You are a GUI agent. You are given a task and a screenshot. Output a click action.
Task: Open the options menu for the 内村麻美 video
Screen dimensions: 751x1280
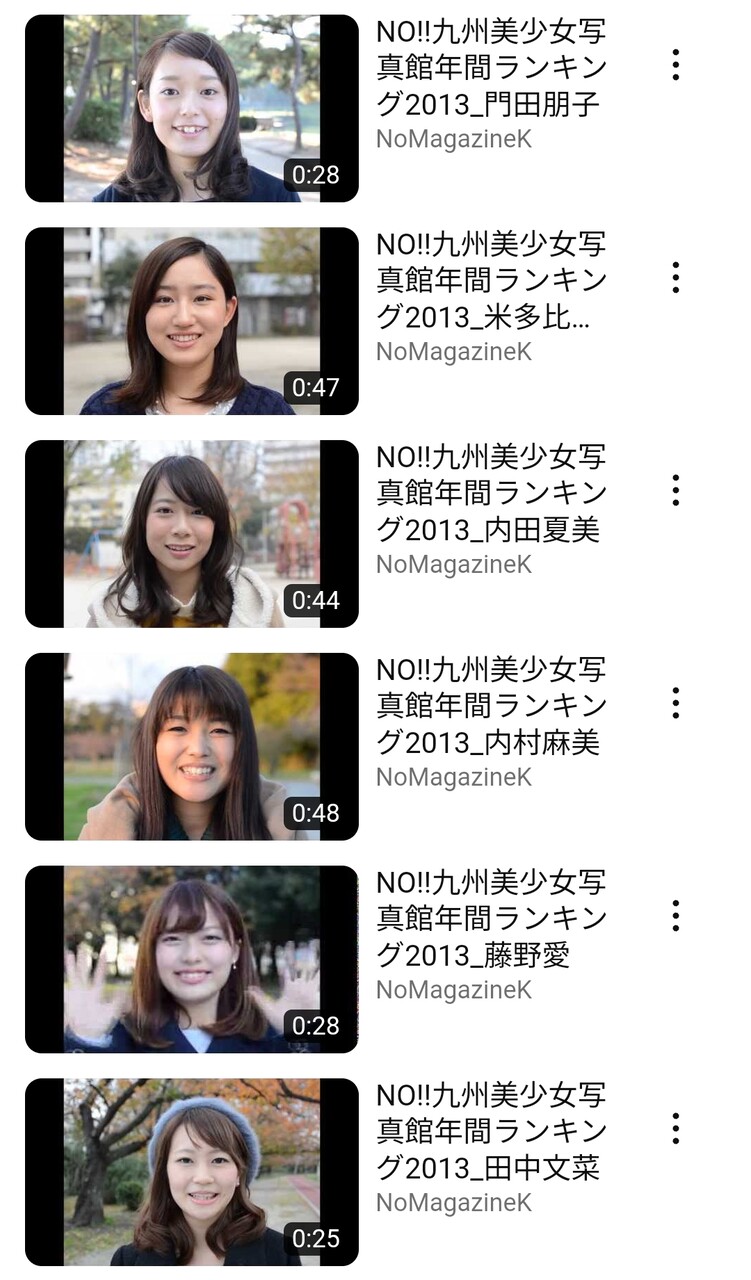(x=676, y=703)
